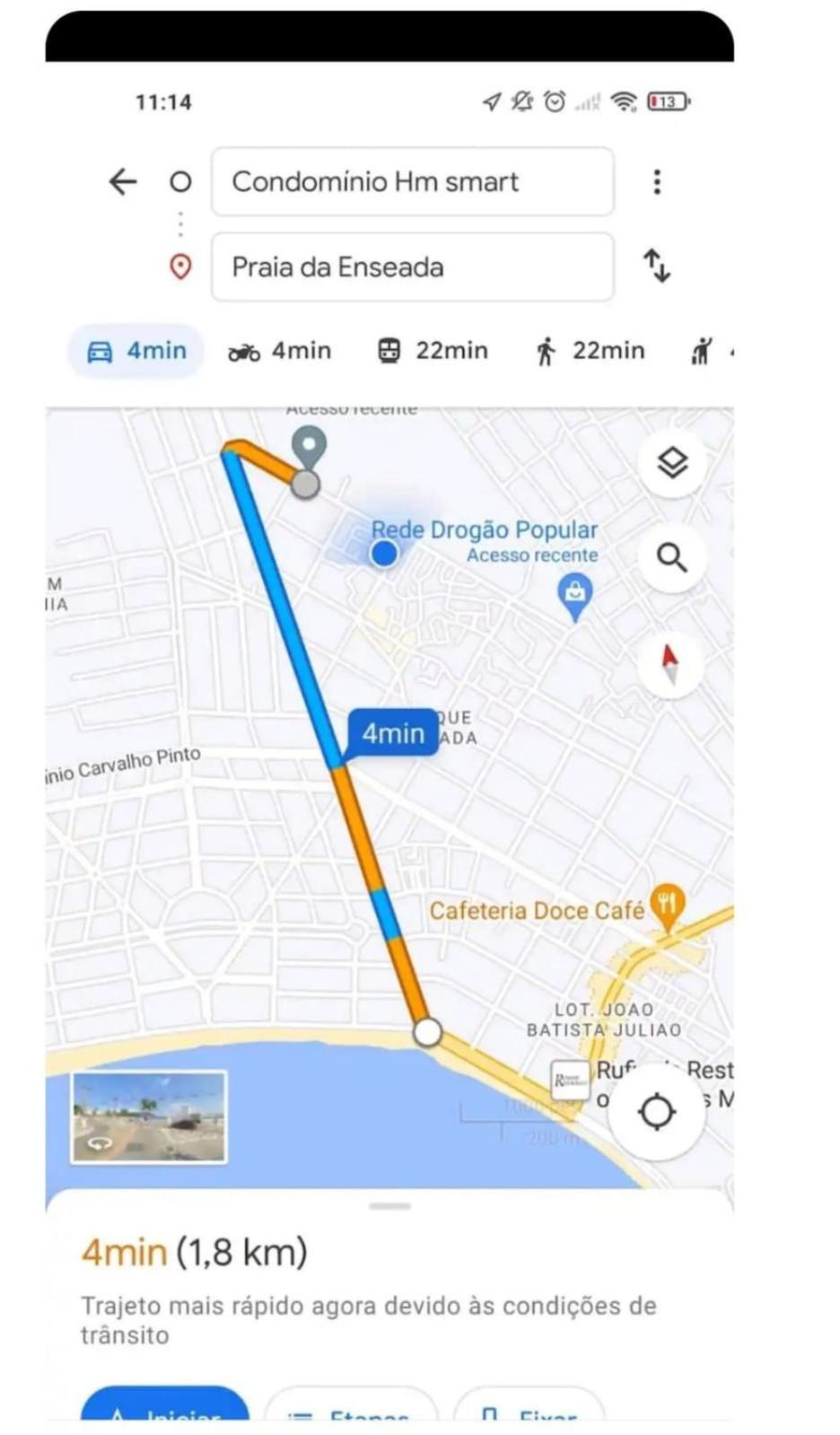The width and height of the screenshot is (840, 1435).
Task: Open the Cafeteria Doce Café place marker
Action: click(x=667, y=904)
